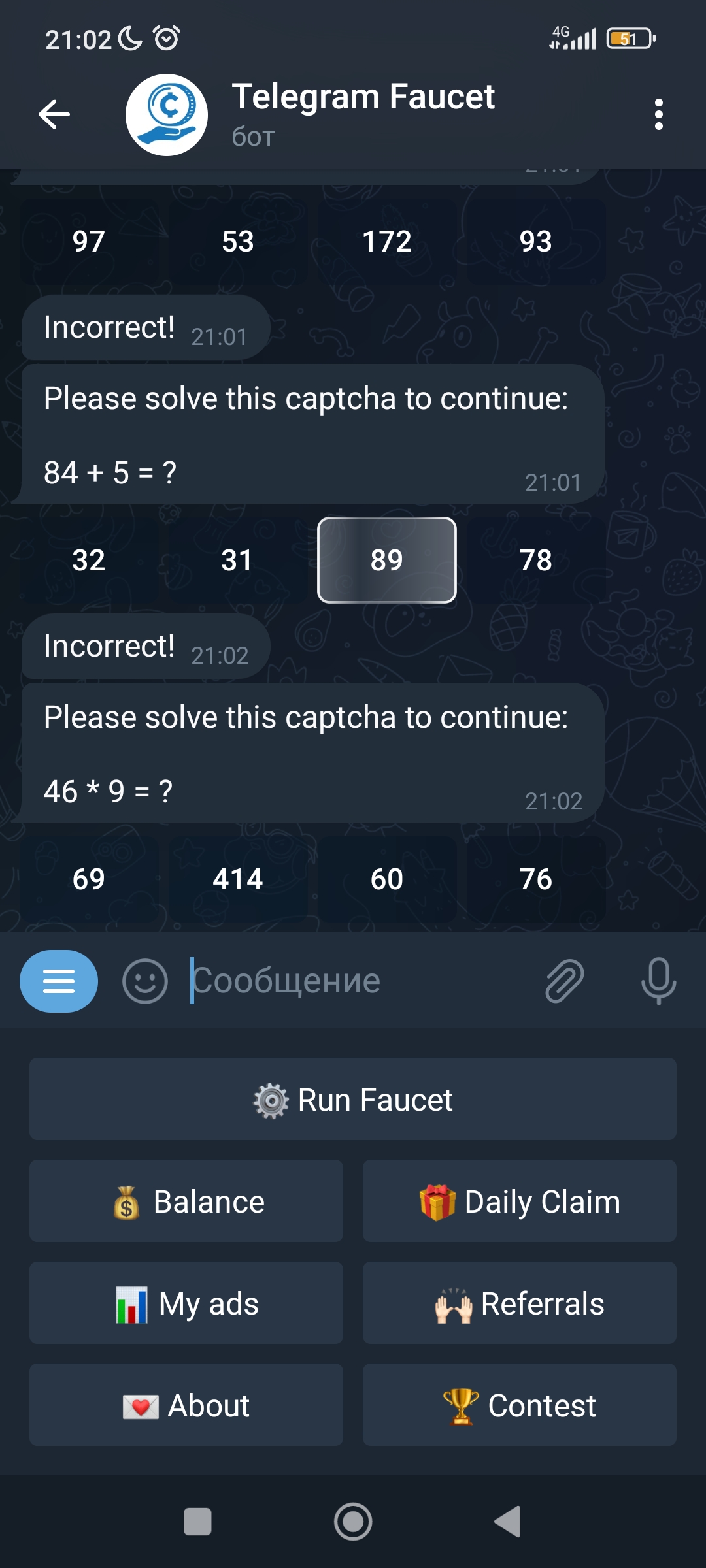Tap the 60 captcha answer button
The image size is (706, 1568).
(387, 879)
